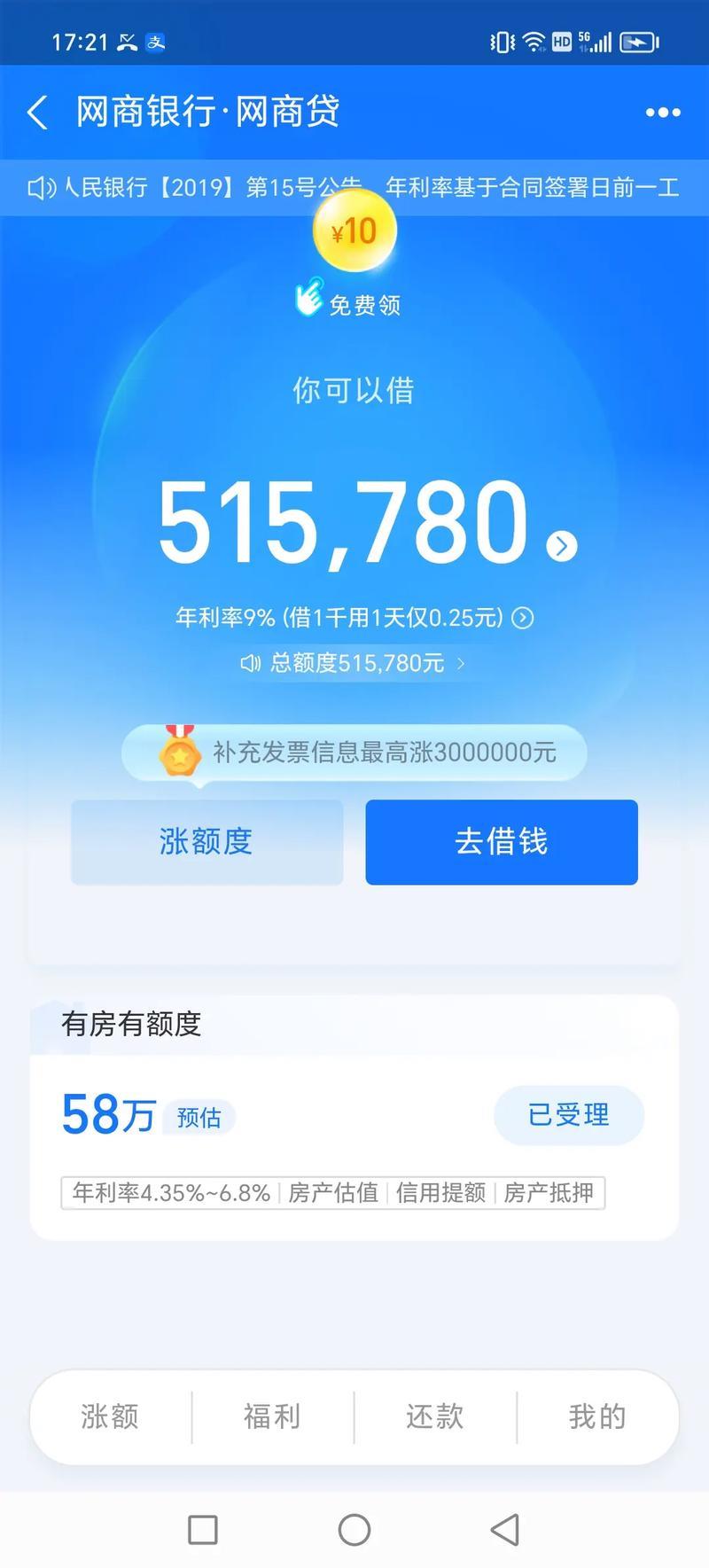Expand the arrow next to 515,780
Viewport: 709px width, 1568px height.
(561, 547)
